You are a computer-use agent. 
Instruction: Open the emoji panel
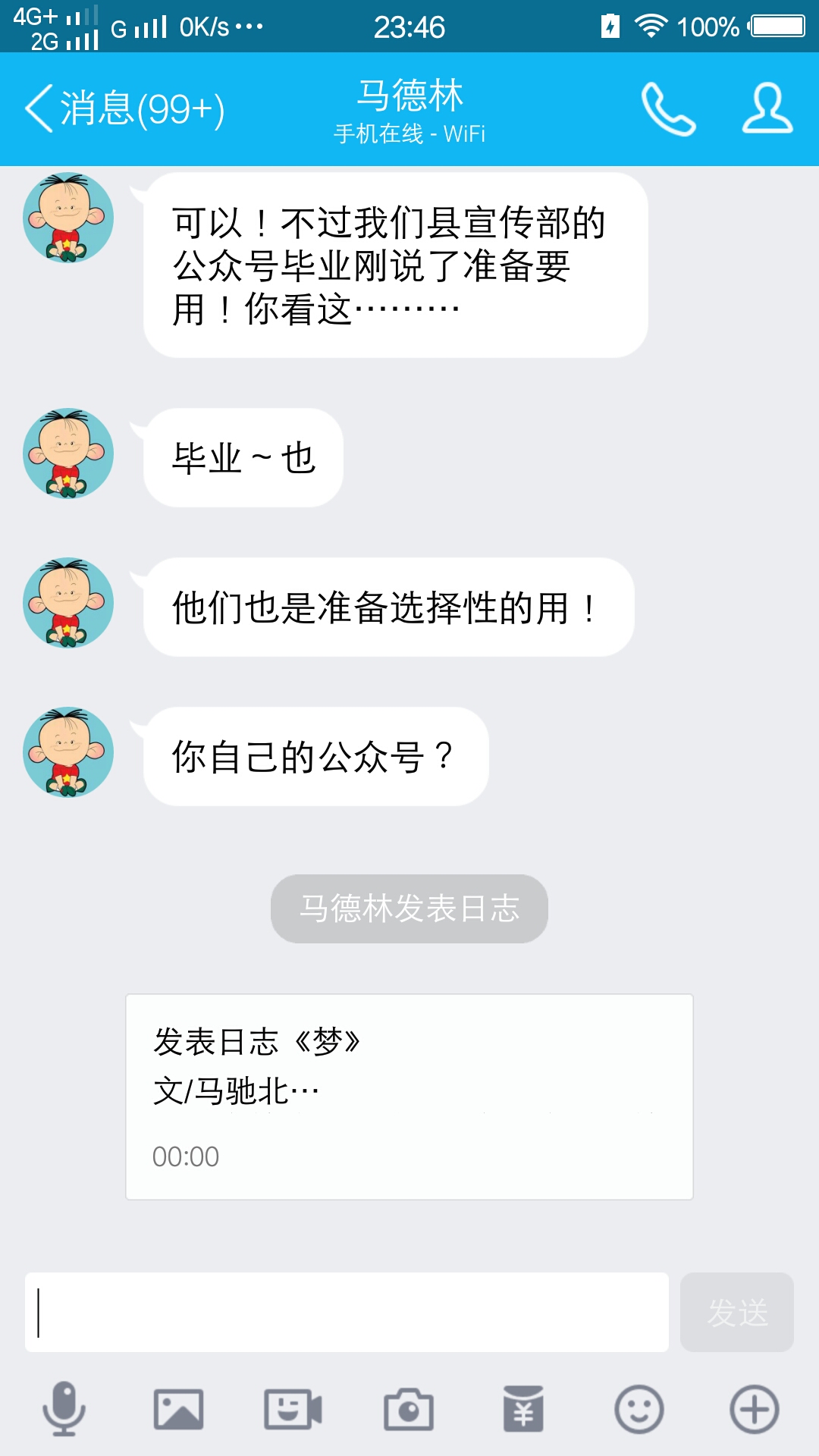[639, 1409]
